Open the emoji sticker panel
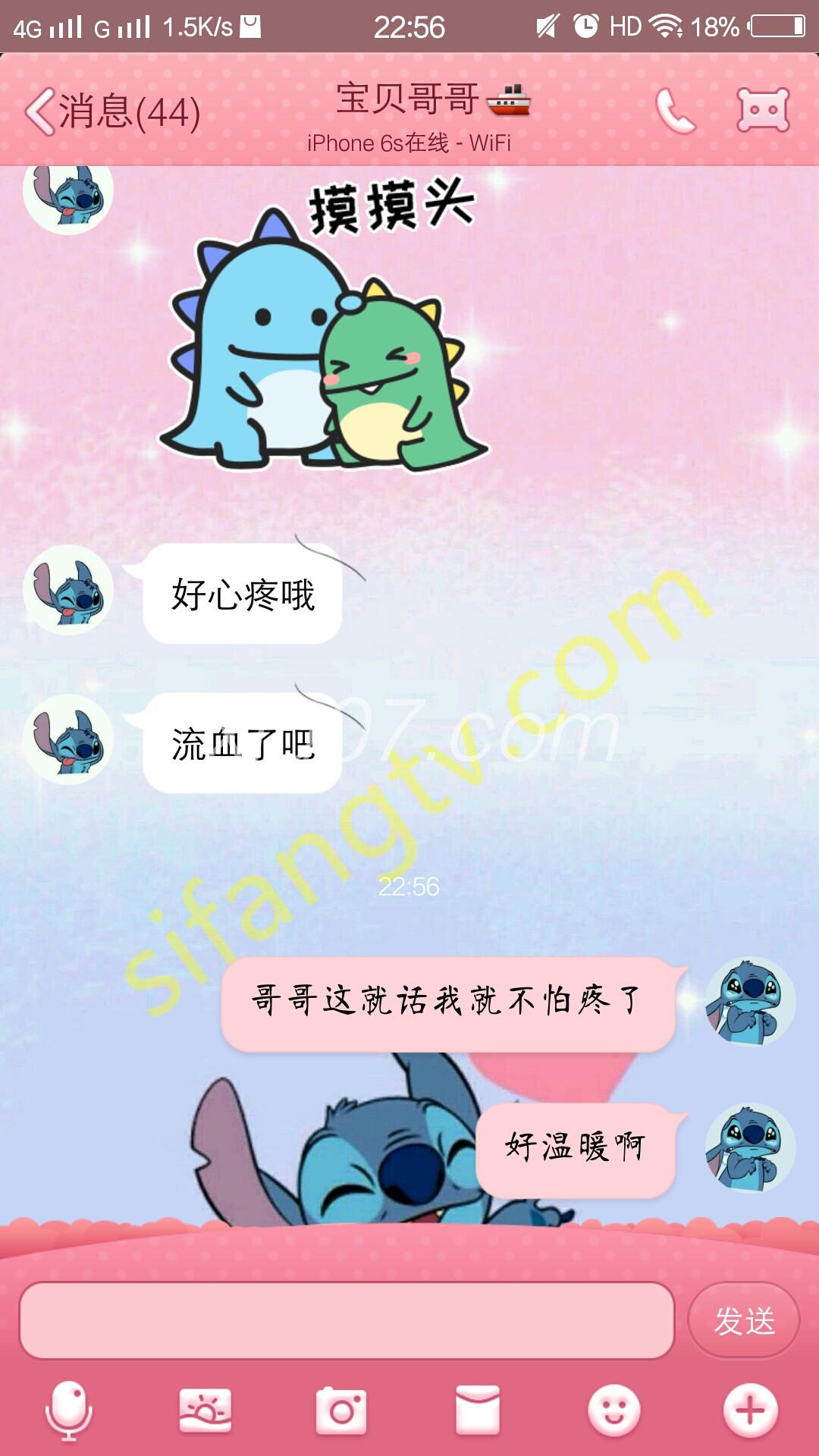819x1456 pixels. pos(614,1410)
